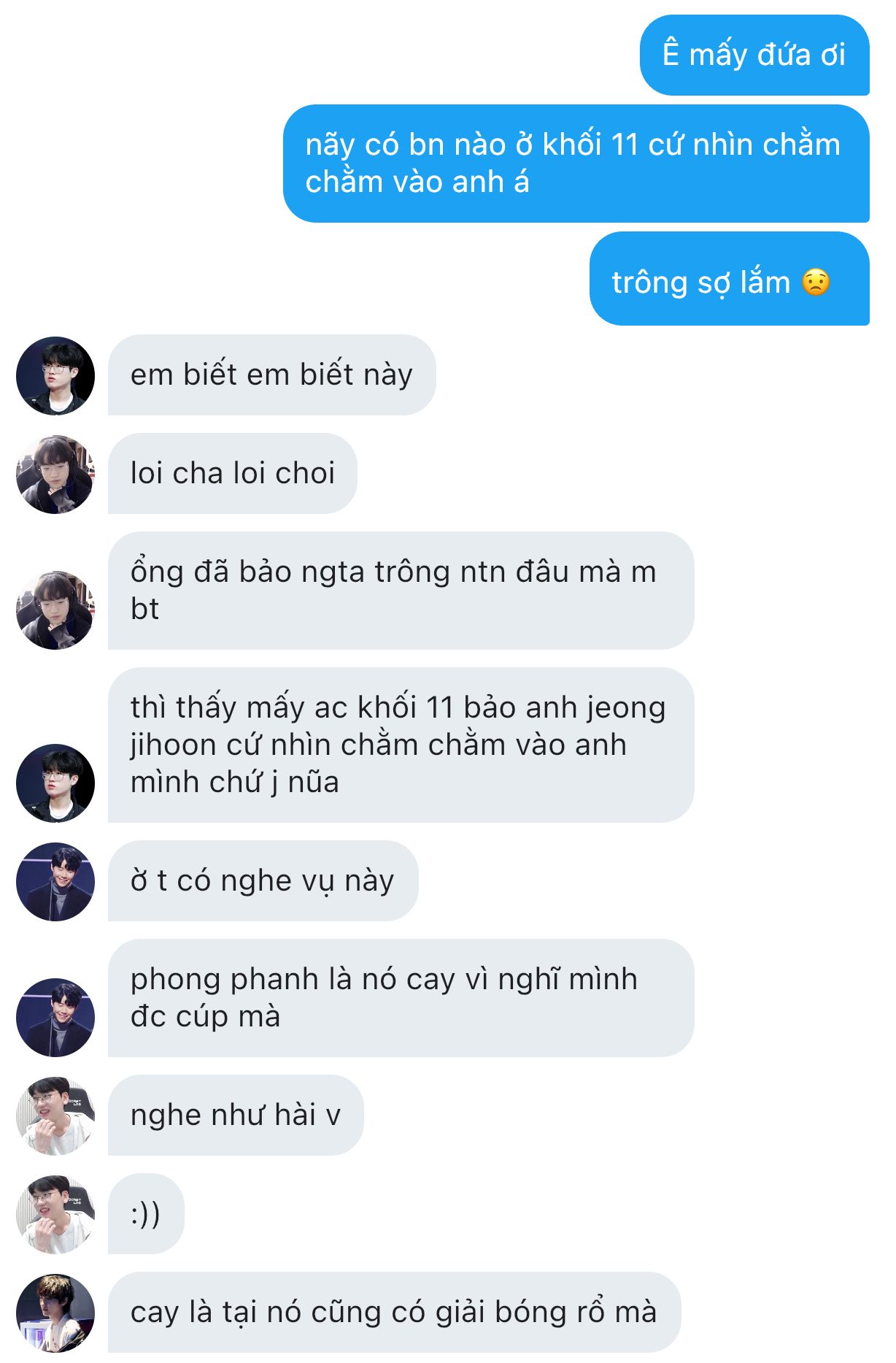896x1363 pixels.
Task: Open avatar beside "em biết em biết này"
Action: point(55,376)
